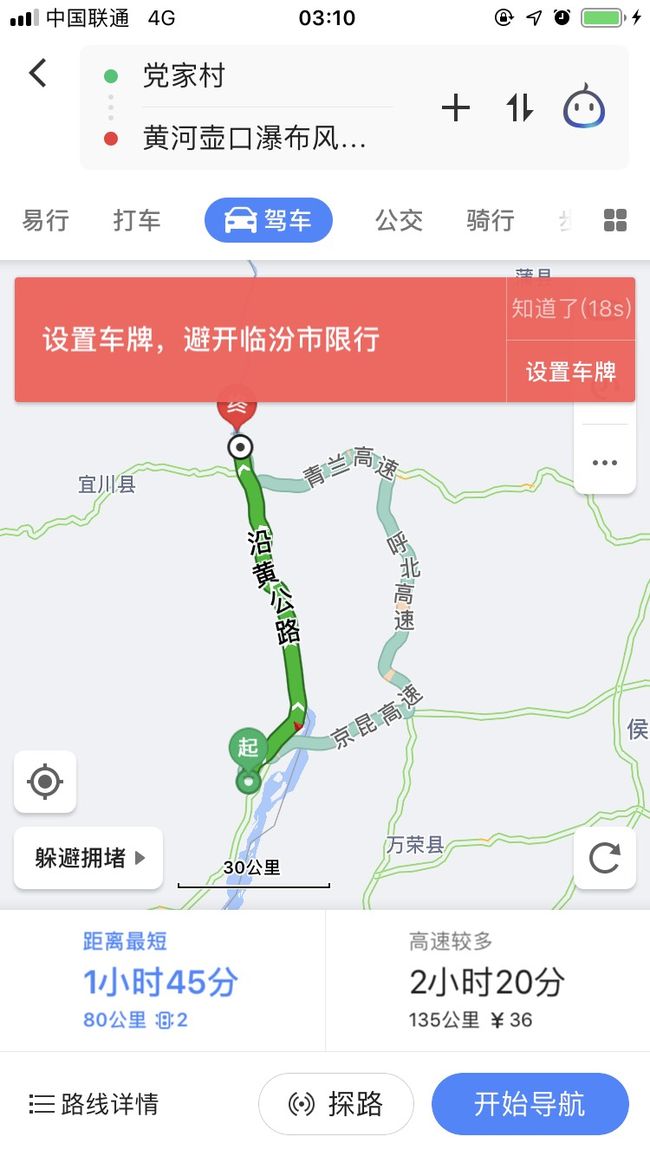Open the map's three-dot more options
Screen dimensions: 650x1156
coord(604,462)
